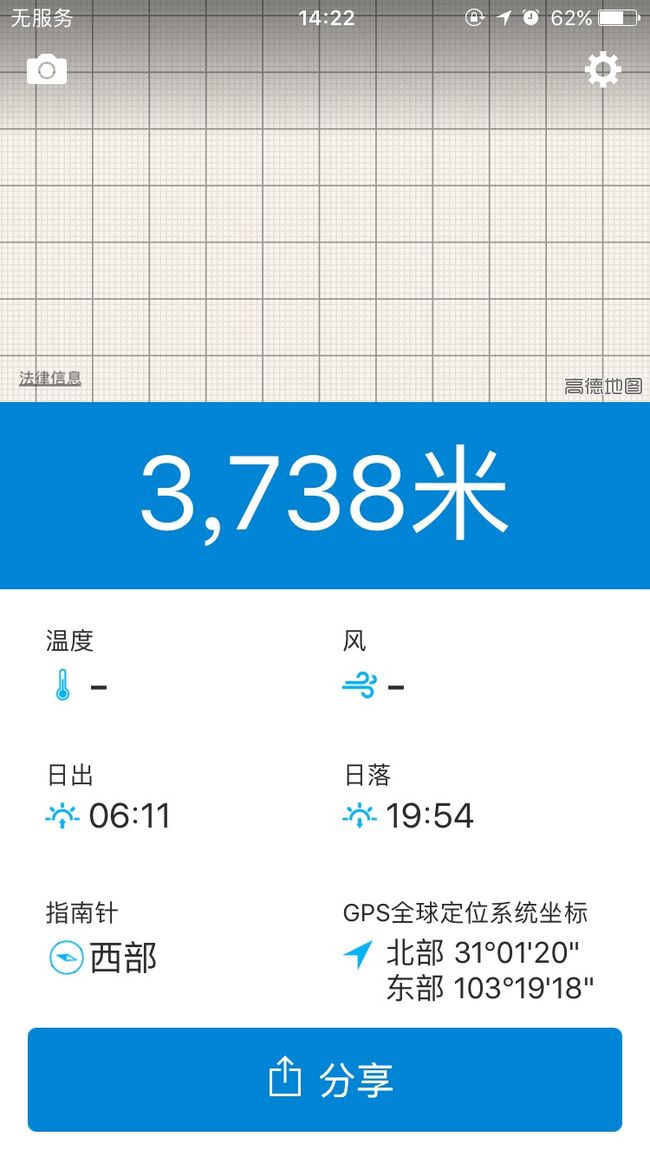
Task: Tap the 分享 share button
Action: click(325, 1079)
